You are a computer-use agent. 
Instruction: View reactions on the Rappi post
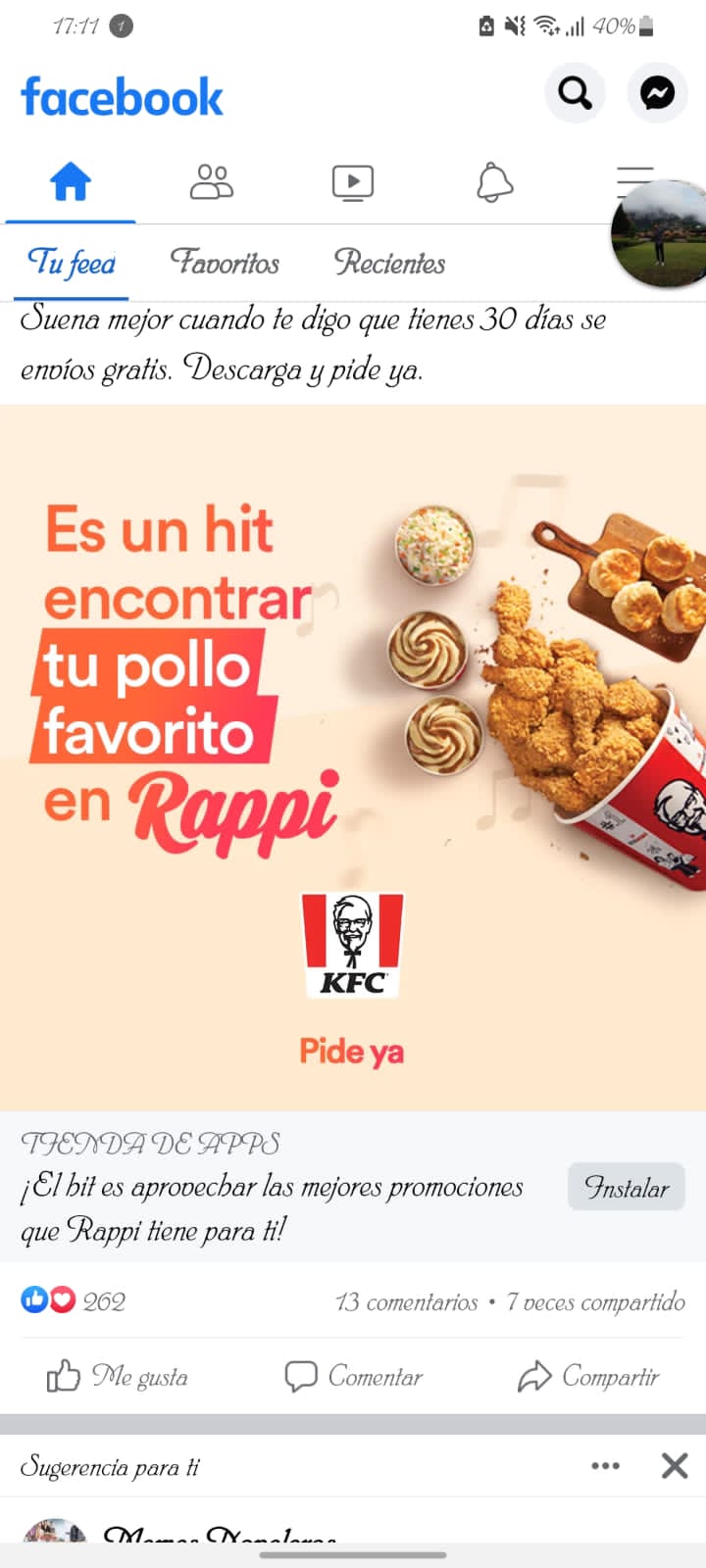[x=74, y=1301]
